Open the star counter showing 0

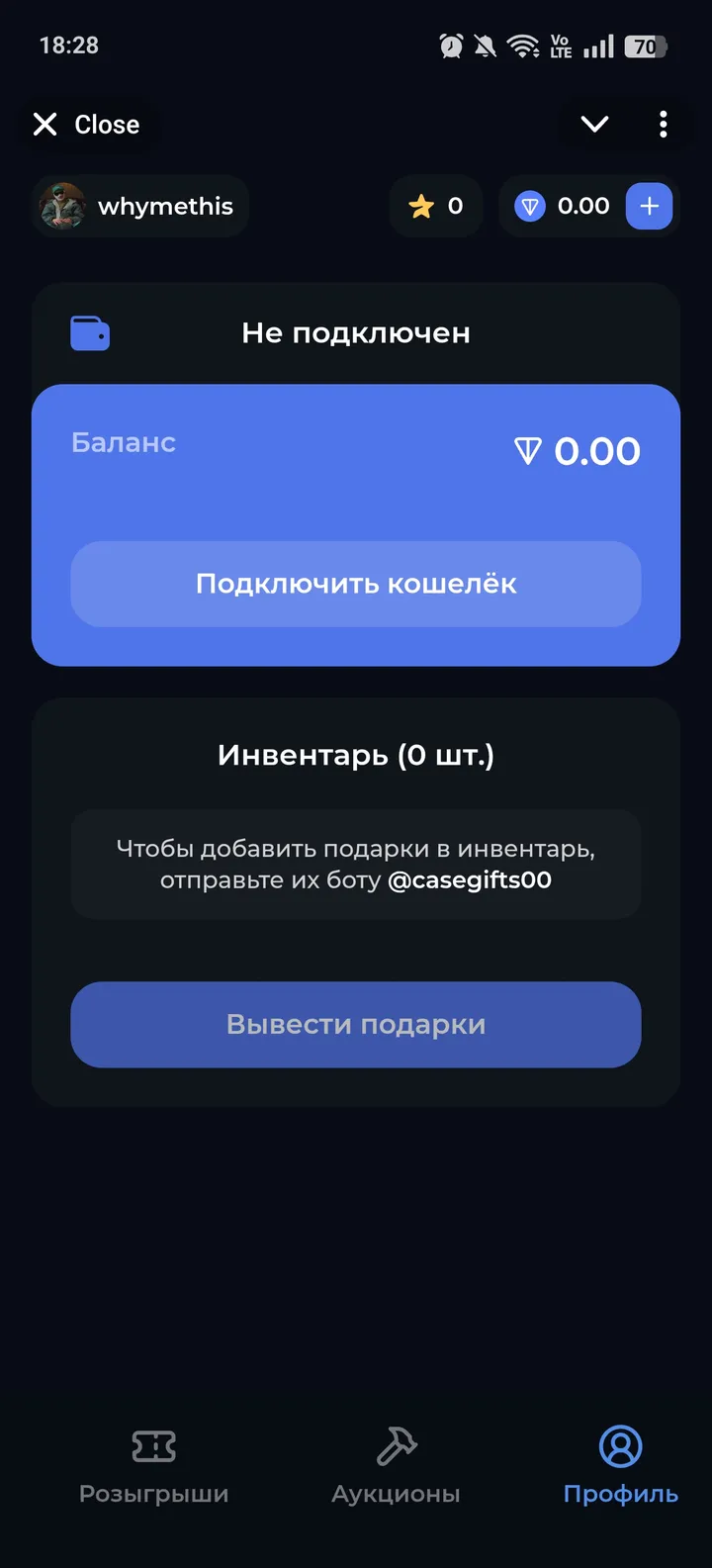tap(435, 206)
